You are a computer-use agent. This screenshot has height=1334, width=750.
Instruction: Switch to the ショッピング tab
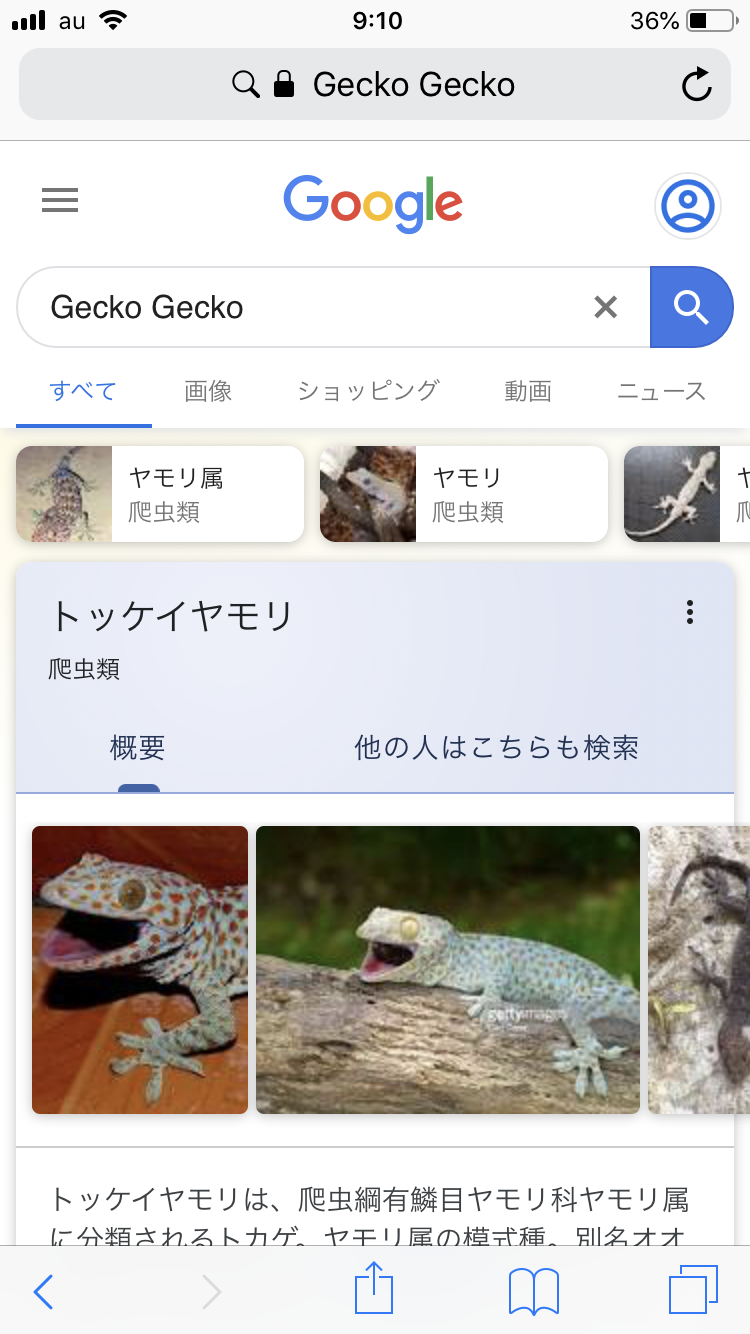[368, 391]
